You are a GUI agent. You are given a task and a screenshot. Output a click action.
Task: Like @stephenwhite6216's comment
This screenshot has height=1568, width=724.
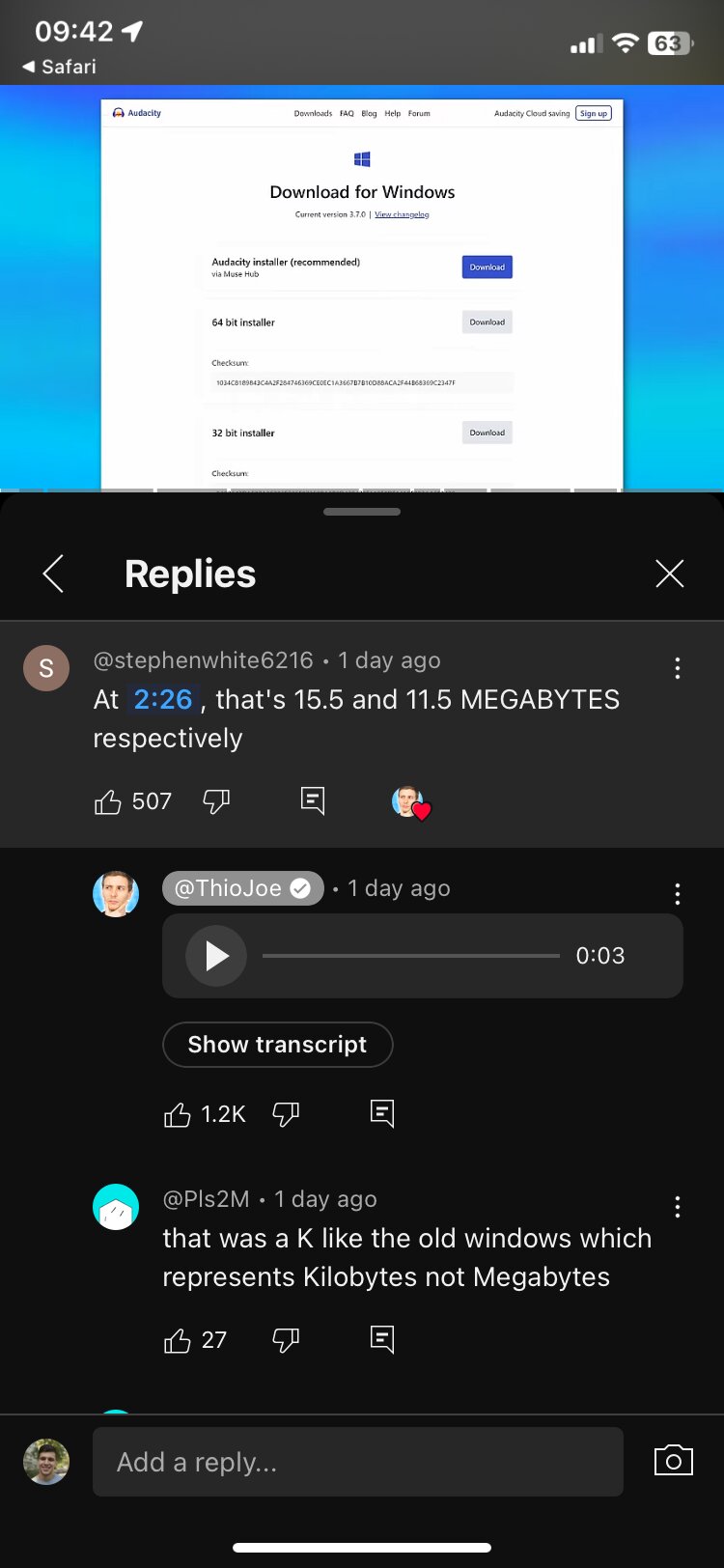pyautogui.click(x=108, y=801)
